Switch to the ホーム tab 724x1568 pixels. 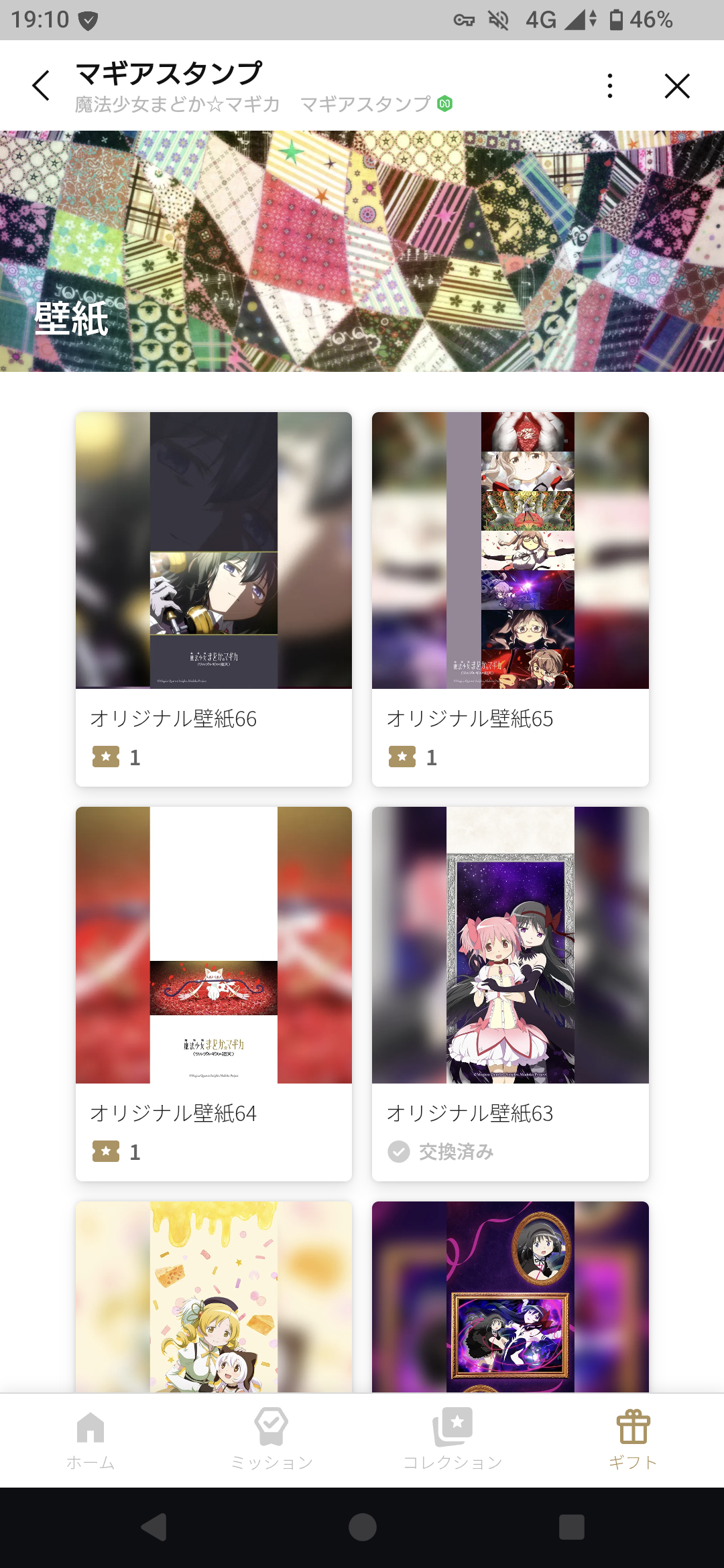tap(90, 1440)
